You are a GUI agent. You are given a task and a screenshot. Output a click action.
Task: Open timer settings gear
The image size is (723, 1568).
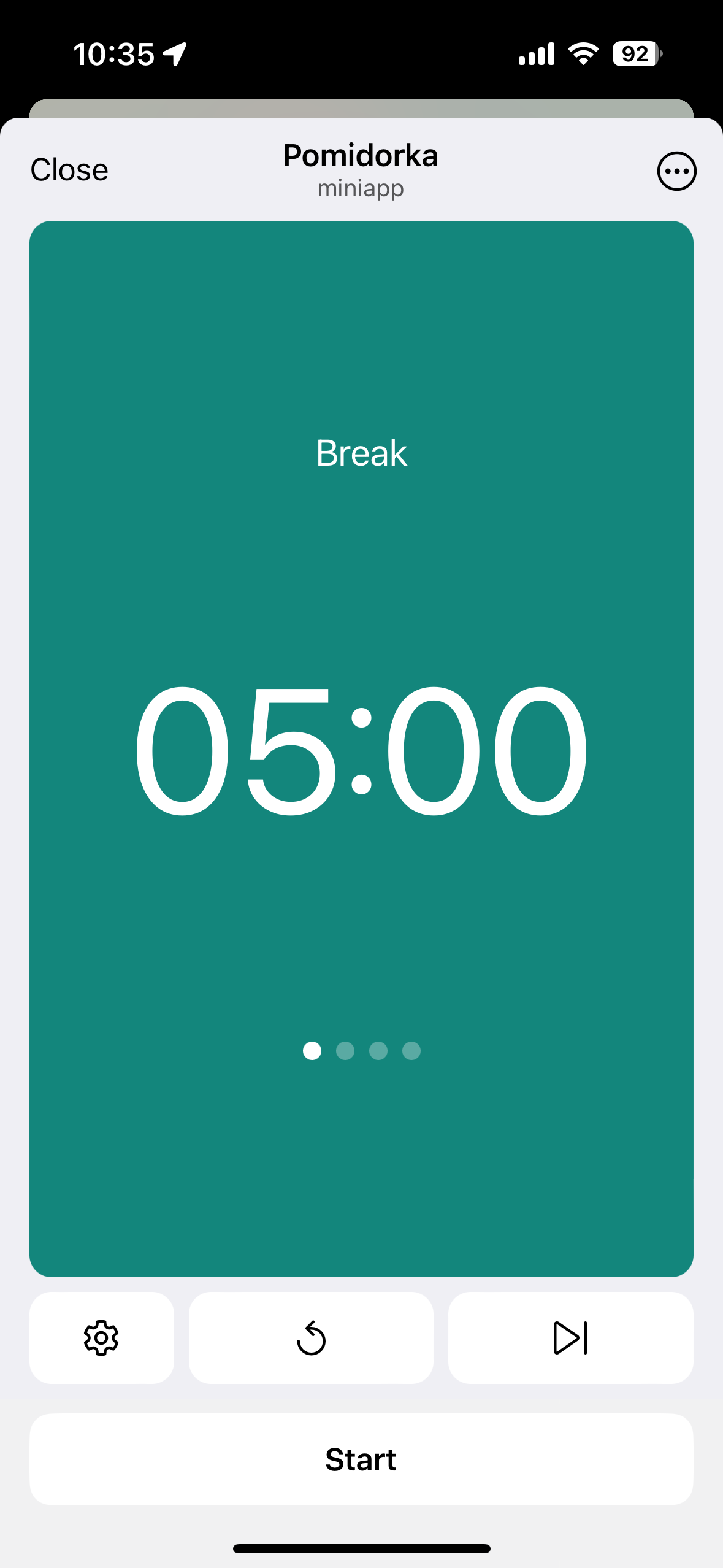pyautogui.click(x=102, y=1337)
